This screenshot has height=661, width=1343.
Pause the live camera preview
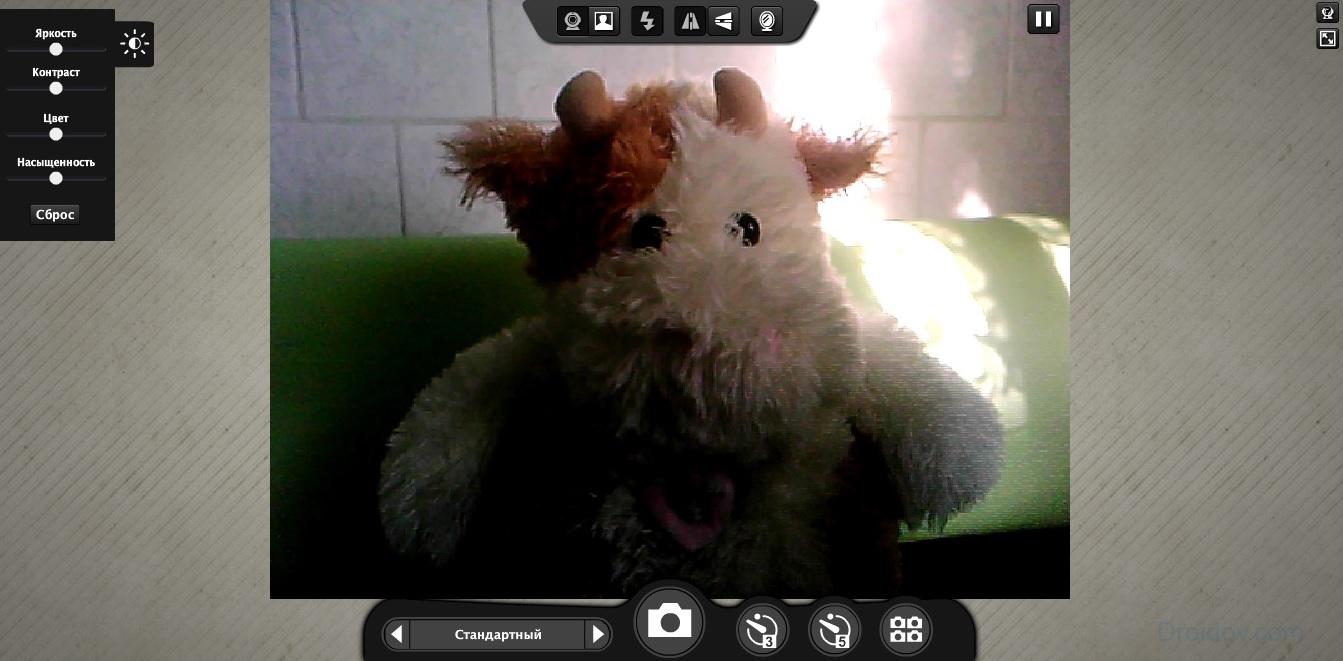(1043, 19)
